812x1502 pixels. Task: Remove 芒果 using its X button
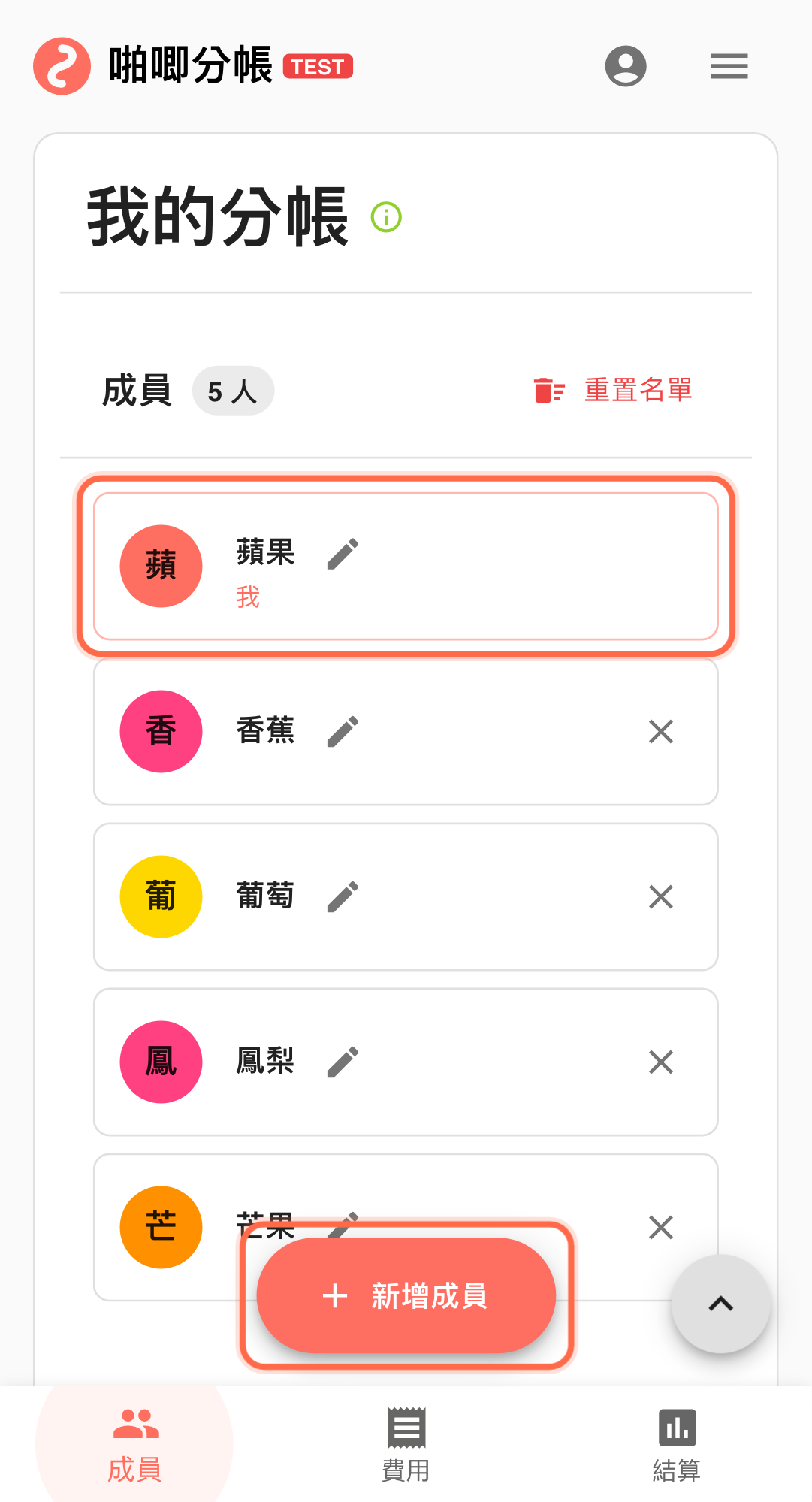coord(660,1227)
